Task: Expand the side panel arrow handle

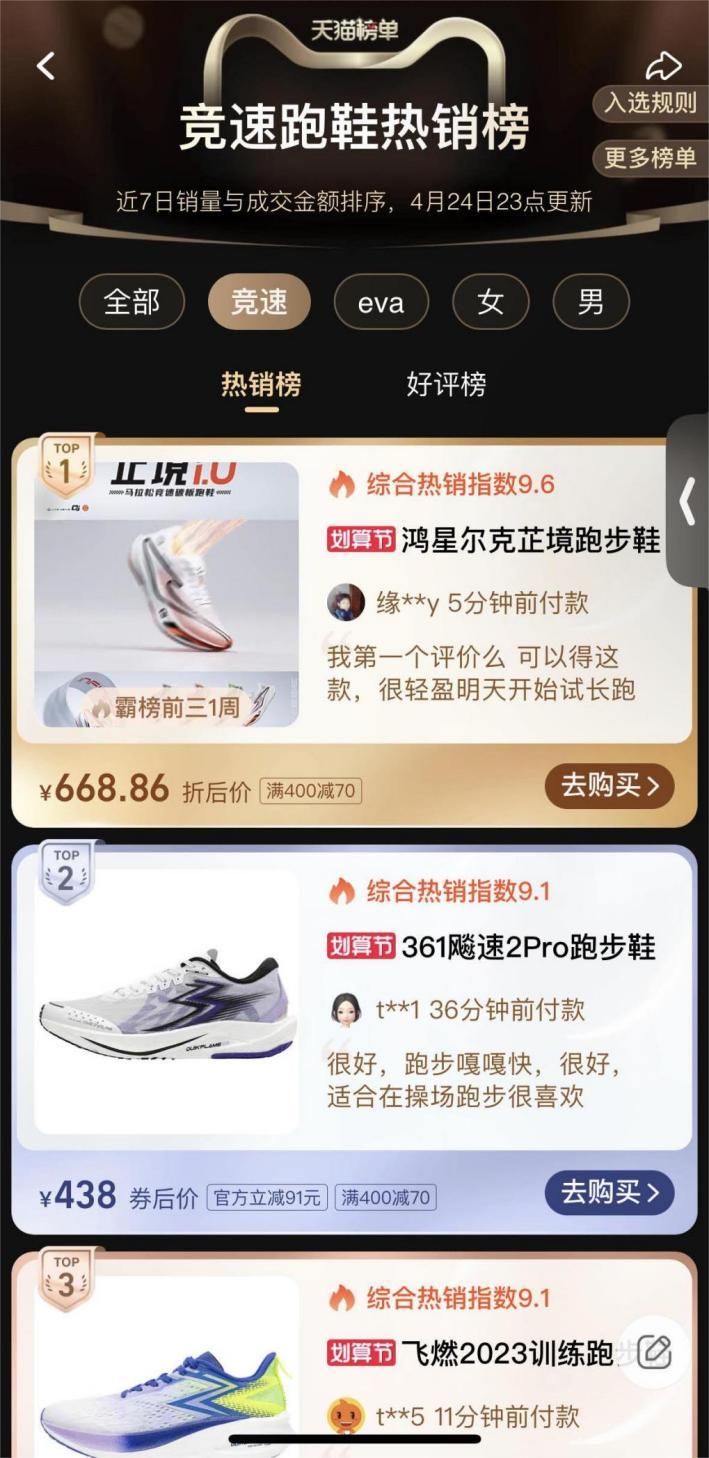Action: pos(688,500)
